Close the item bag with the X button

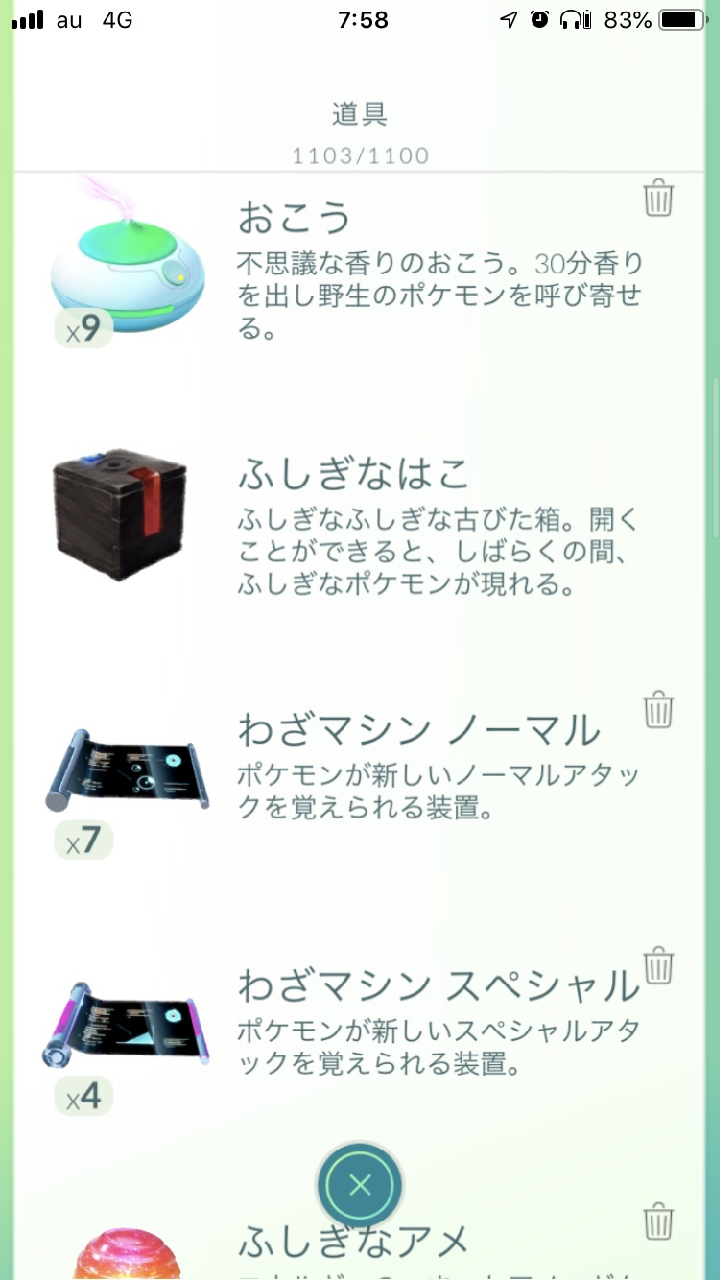tap(360, 1186)
